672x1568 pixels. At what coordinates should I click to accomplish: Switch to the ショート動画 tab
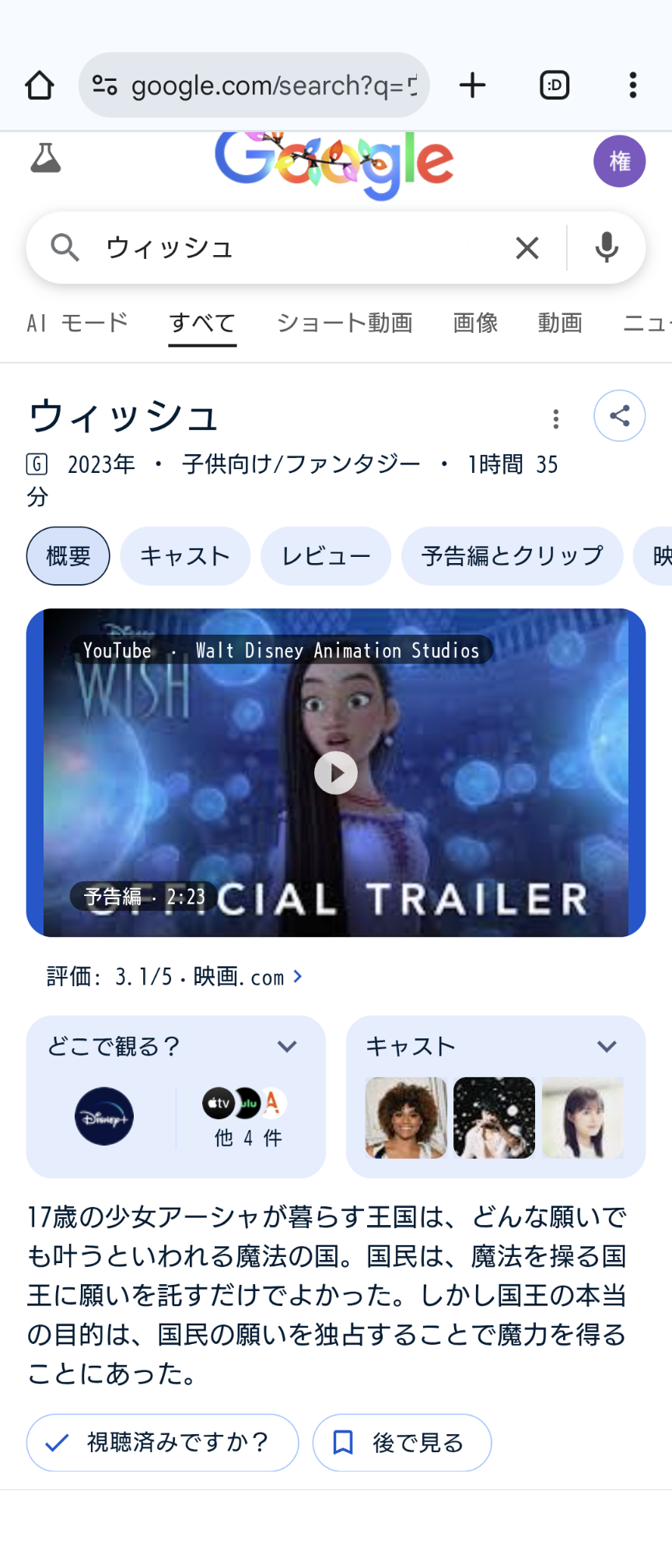point(345,323)
